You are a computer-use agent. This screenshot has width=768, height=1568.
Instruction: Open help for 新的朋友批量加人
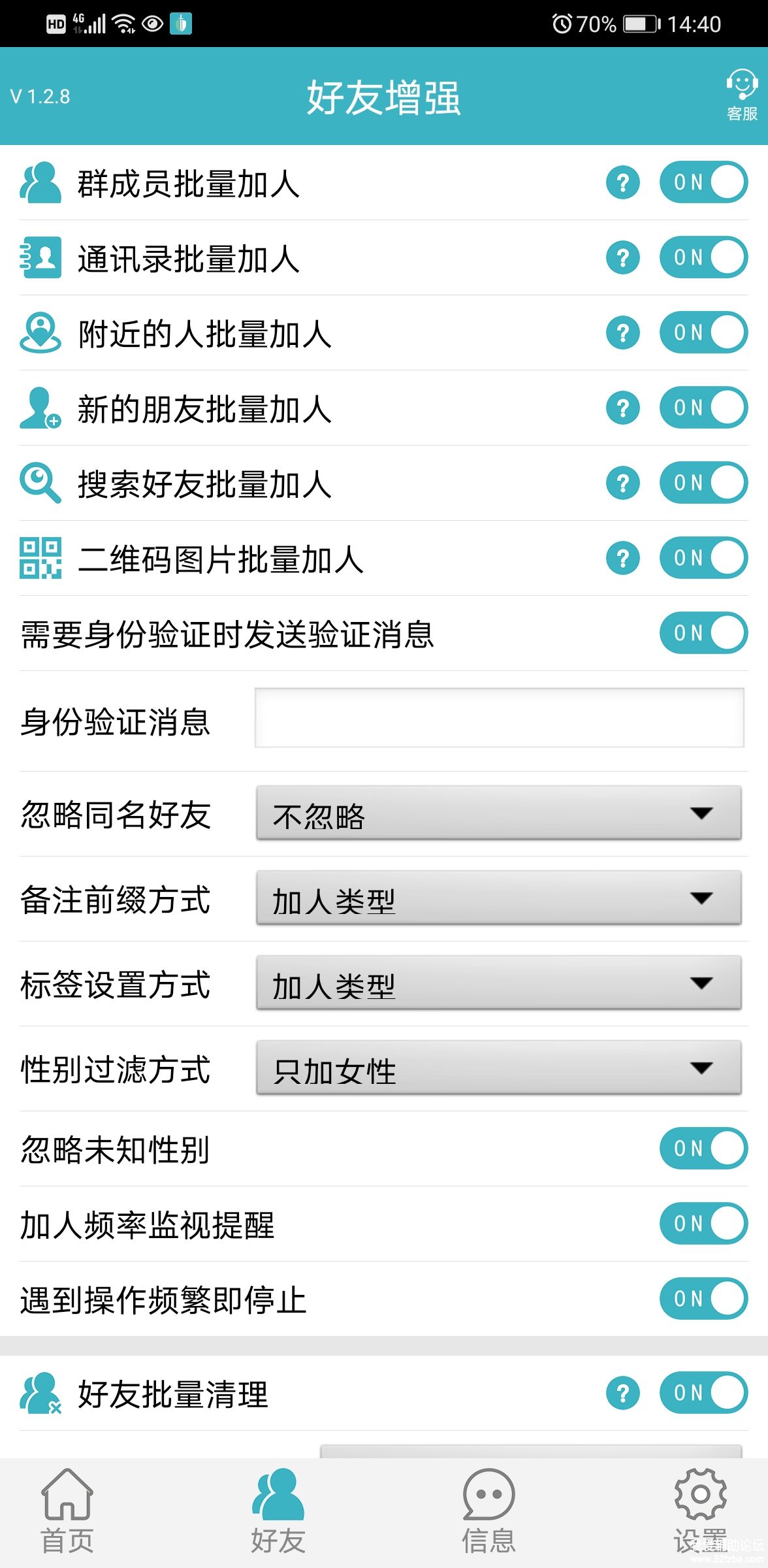click(622, 408)
